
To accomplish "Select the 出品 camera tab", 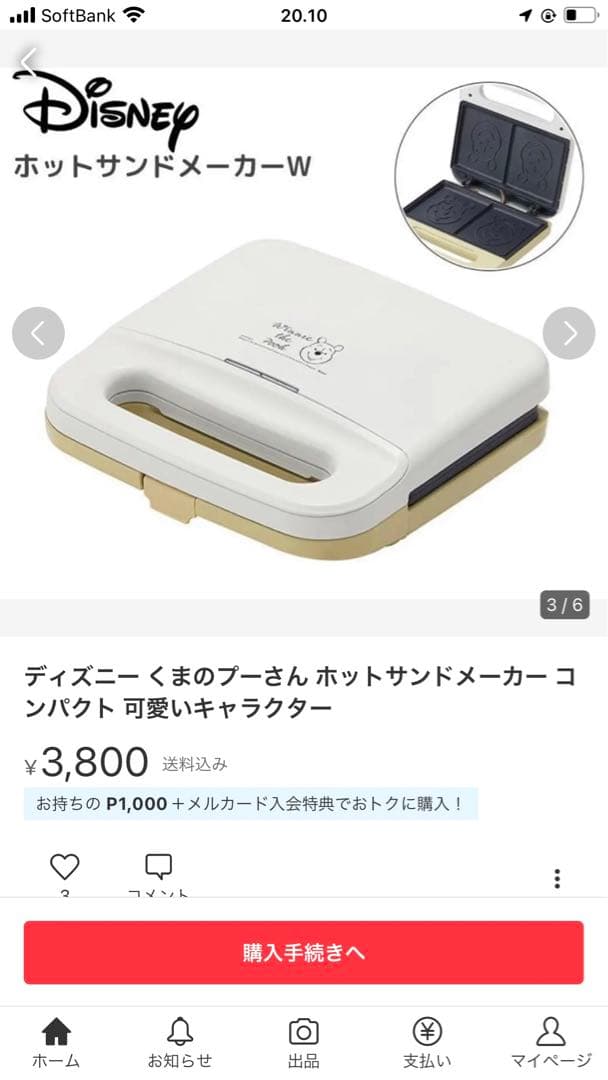I will coord(303,1042).
